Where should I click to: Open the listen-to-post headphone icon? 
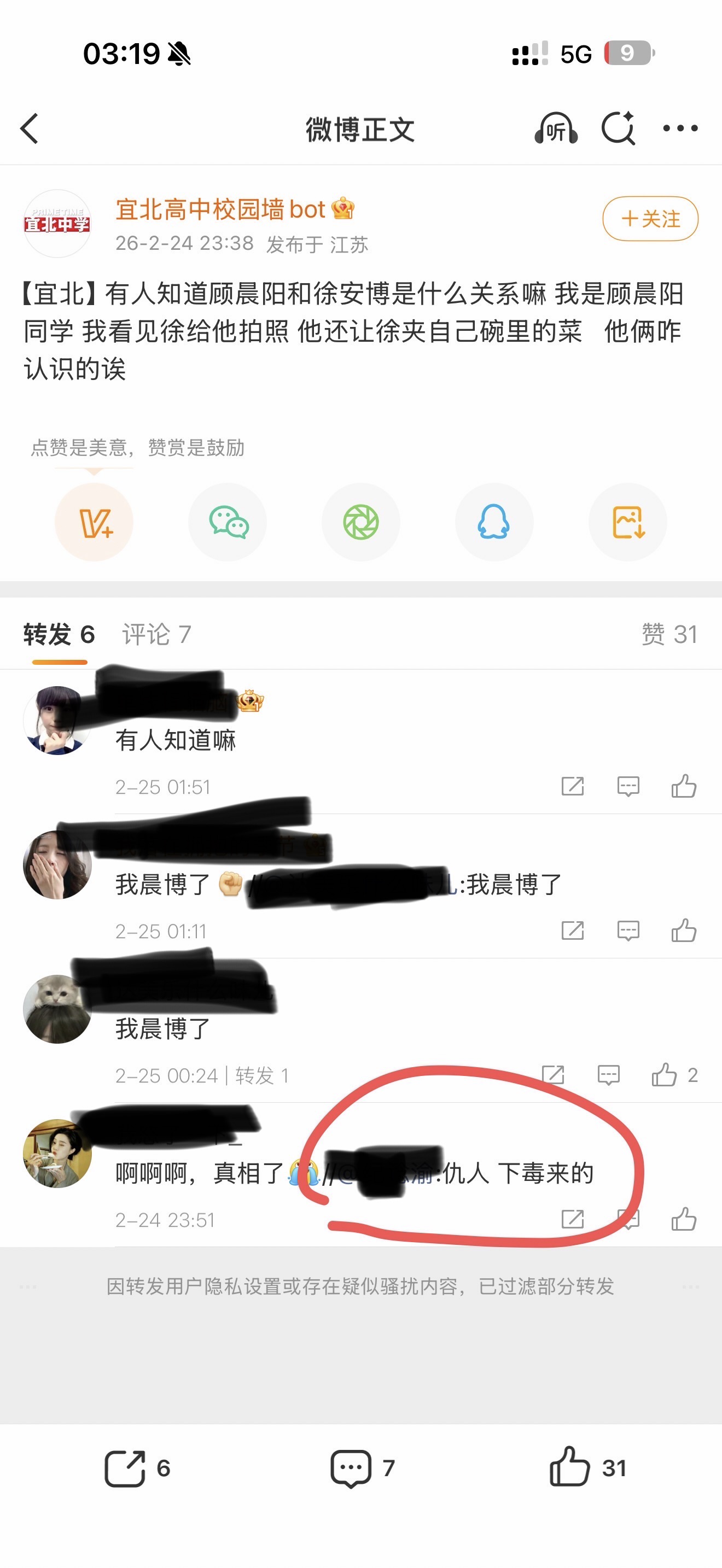(555, 128)
